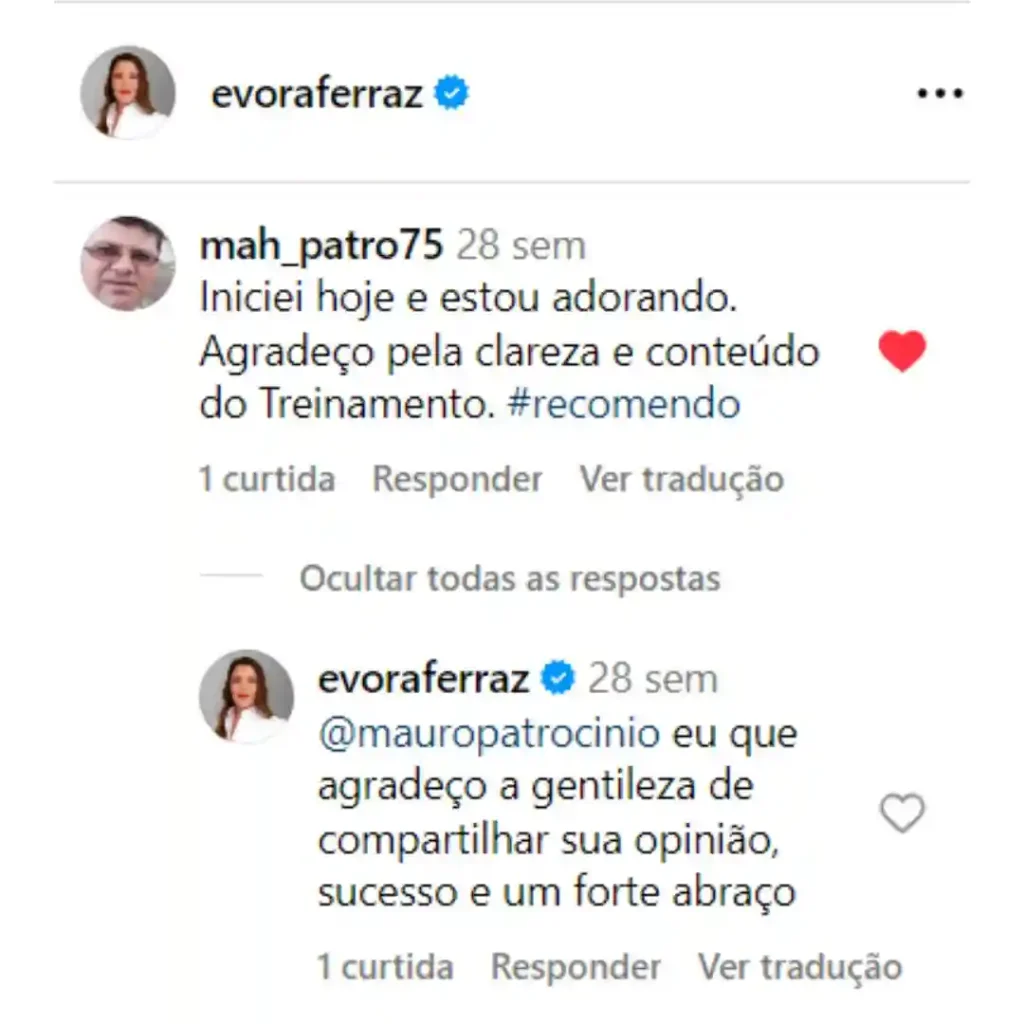The width and height of the screenshot is (1024, 1024).
Task: Open evoraferraz's avatar beside the reply
Action: click(x=246, y=696)
